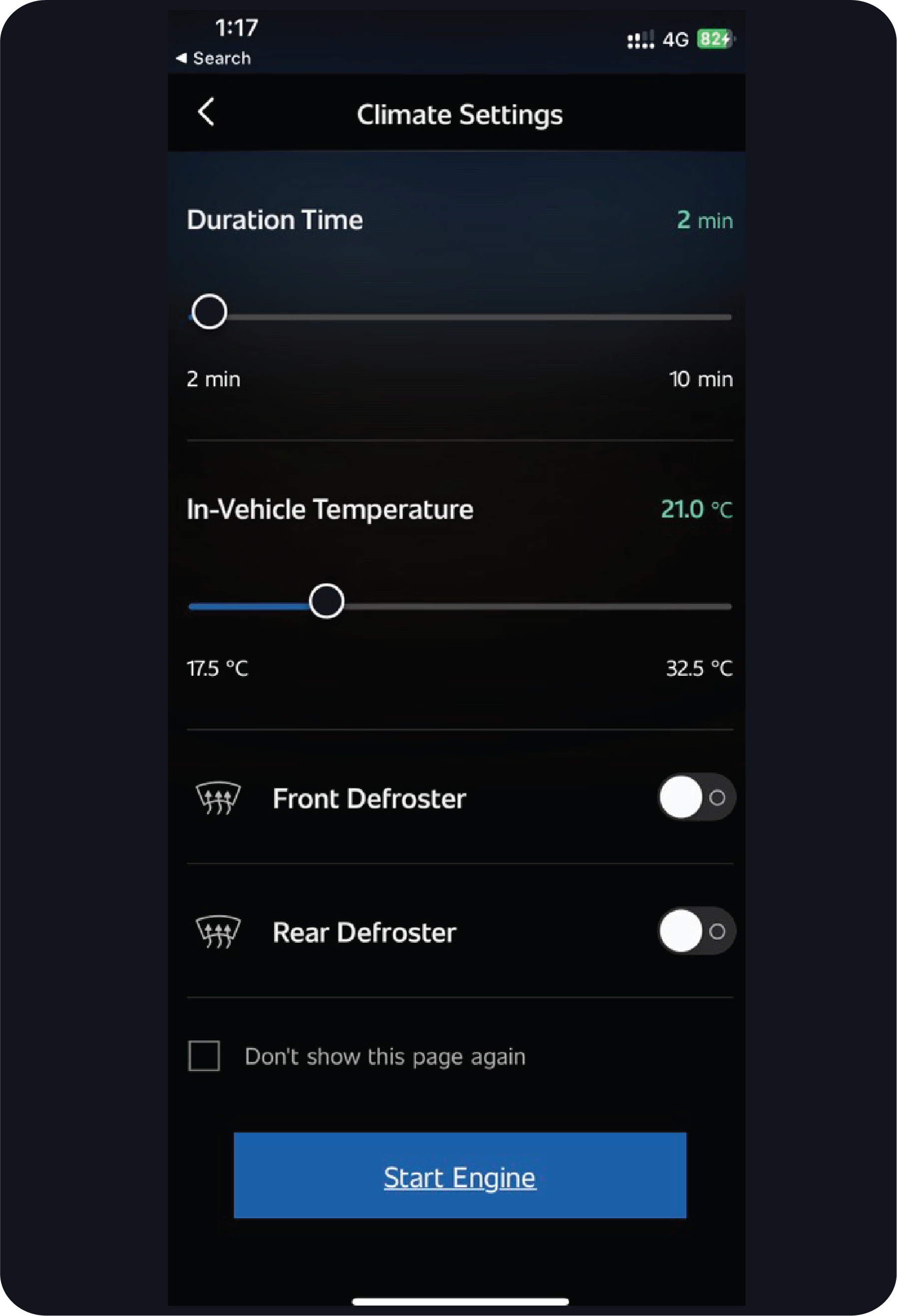The width and height of the screenshot is (897, 1316).
Task: Start the engine
Action: pos(460,1175)
